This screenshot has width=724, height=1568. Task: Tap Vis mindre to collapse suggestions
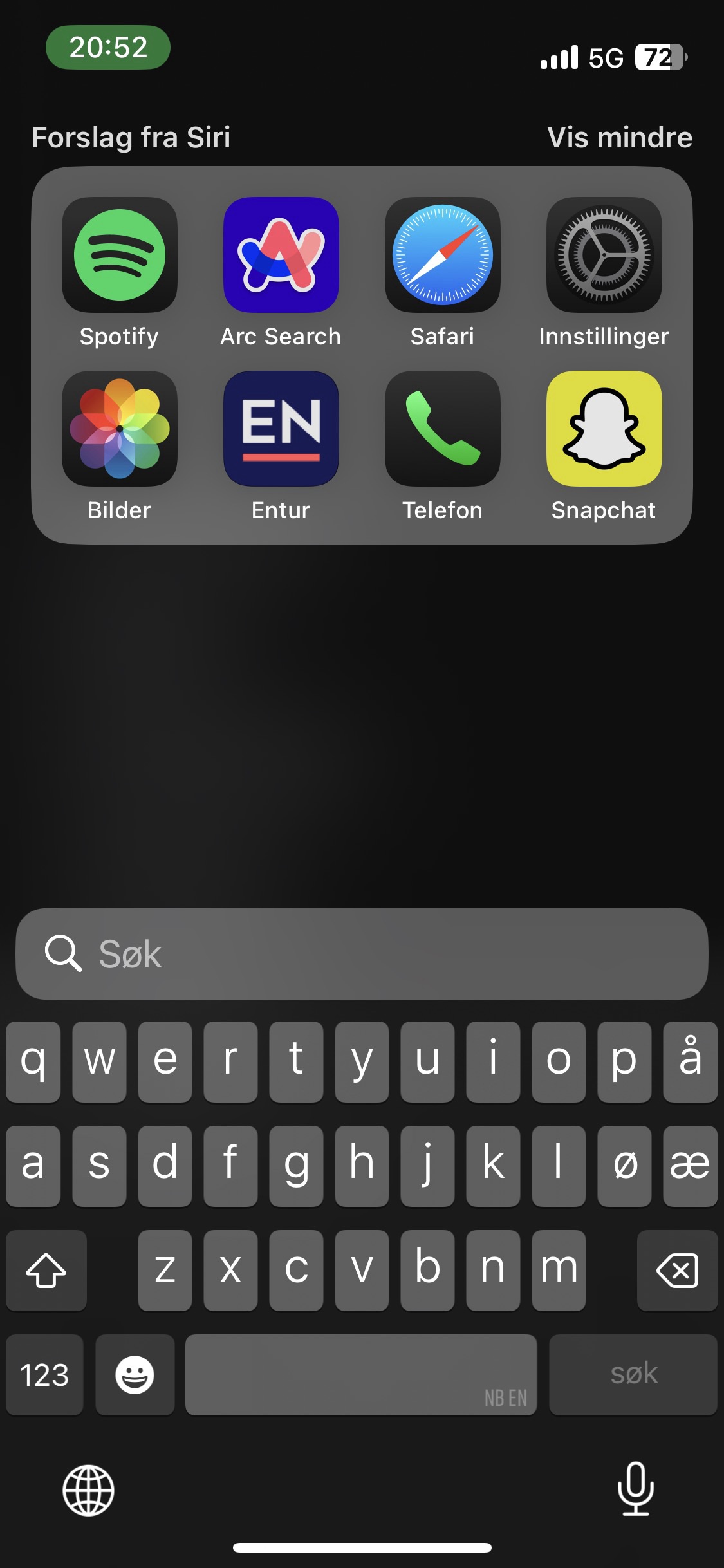[x=619, y=137]
